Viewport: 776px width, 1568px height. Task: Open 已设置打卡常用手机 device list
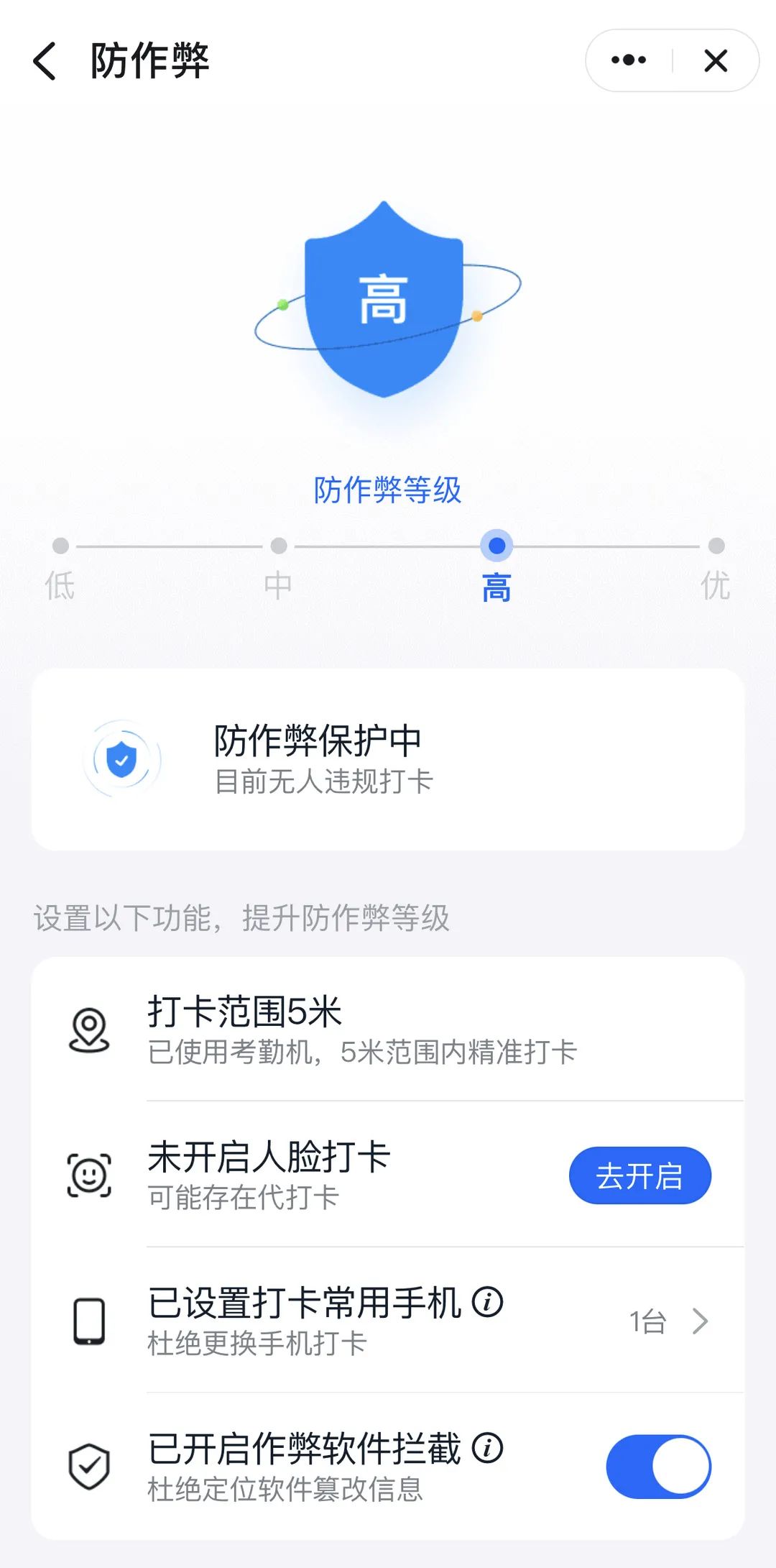point(668,1321)
